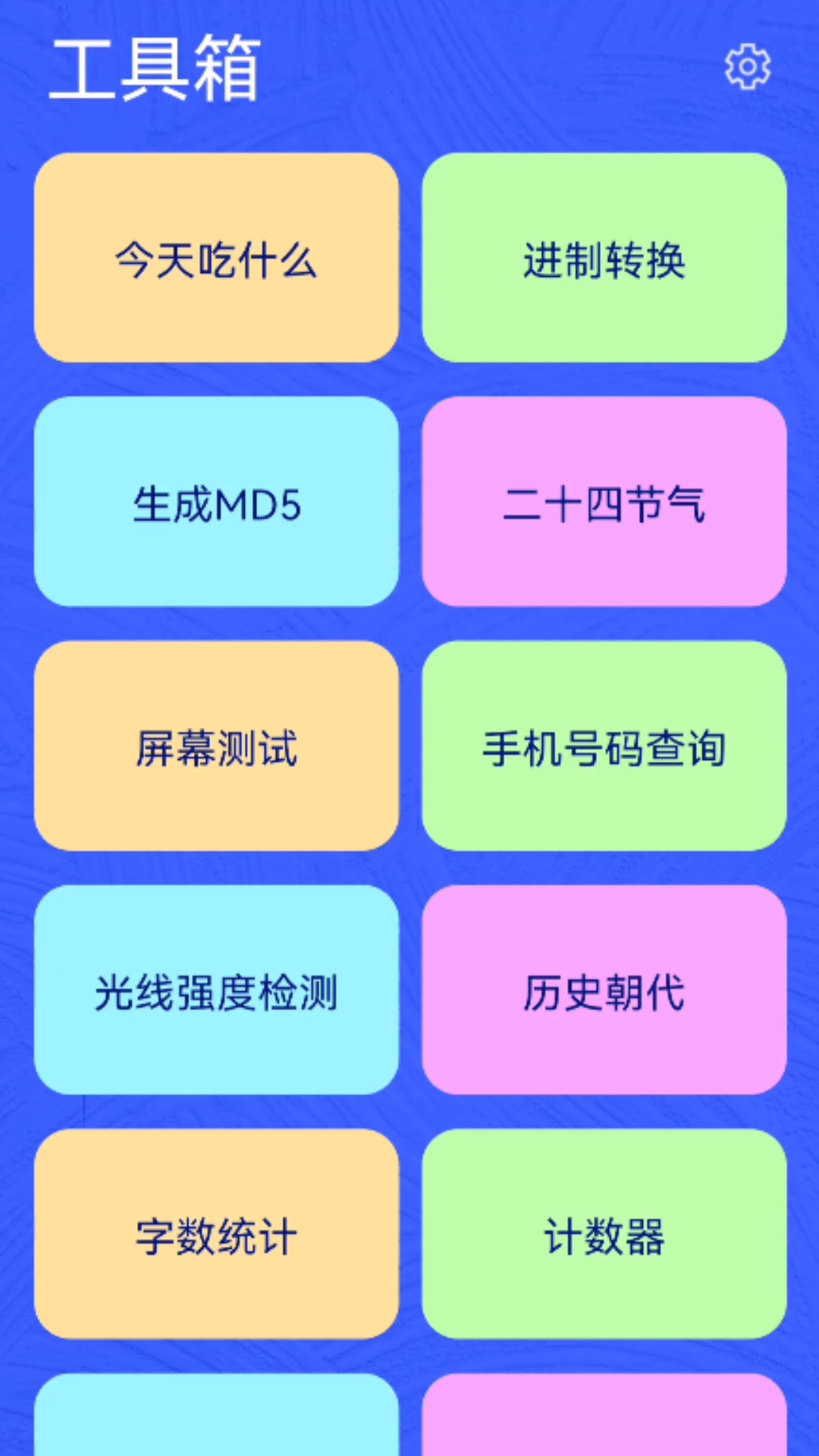Screen dimensions: 819x1456
Task: Tap the partially visible green card below 计数器
Action: click(604, 1426)
